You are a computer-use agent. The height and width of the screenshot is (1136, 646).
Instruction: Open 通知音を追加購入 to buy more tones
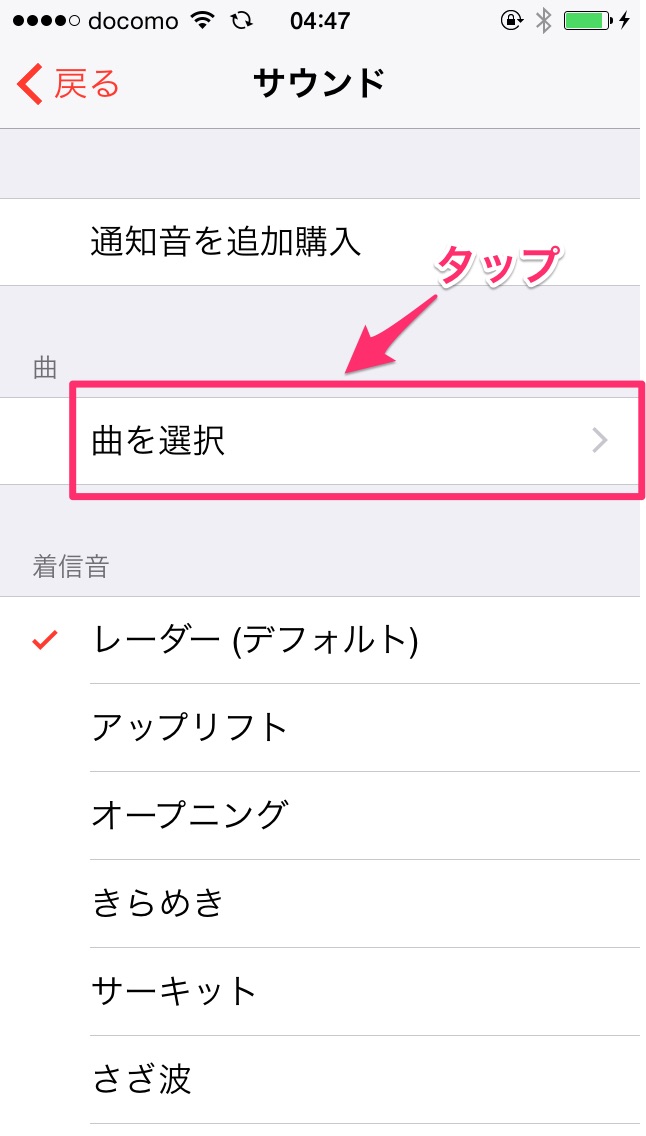click(x=323, y=242)
